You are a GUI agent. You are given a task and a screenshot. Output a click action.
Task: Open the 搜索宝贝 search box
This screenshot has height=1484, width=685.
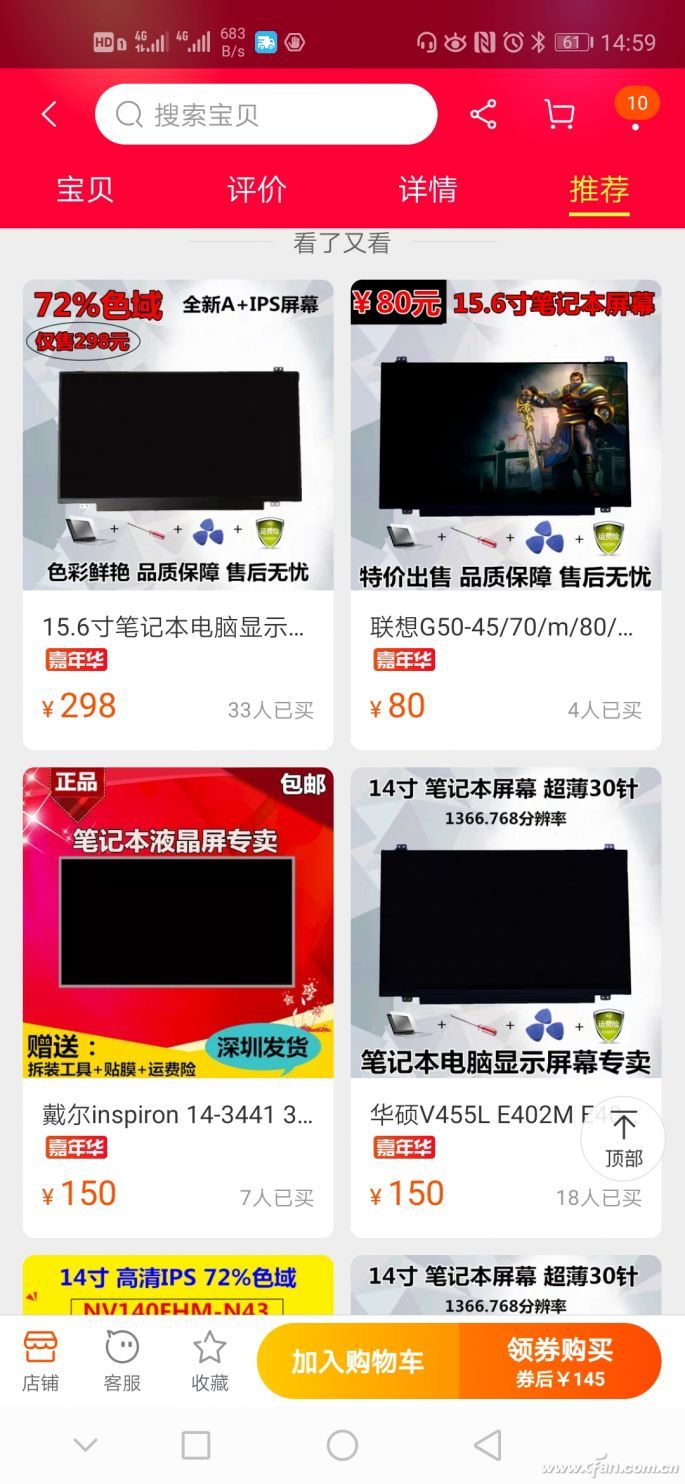pyautogui.click(x=266, y=115)
